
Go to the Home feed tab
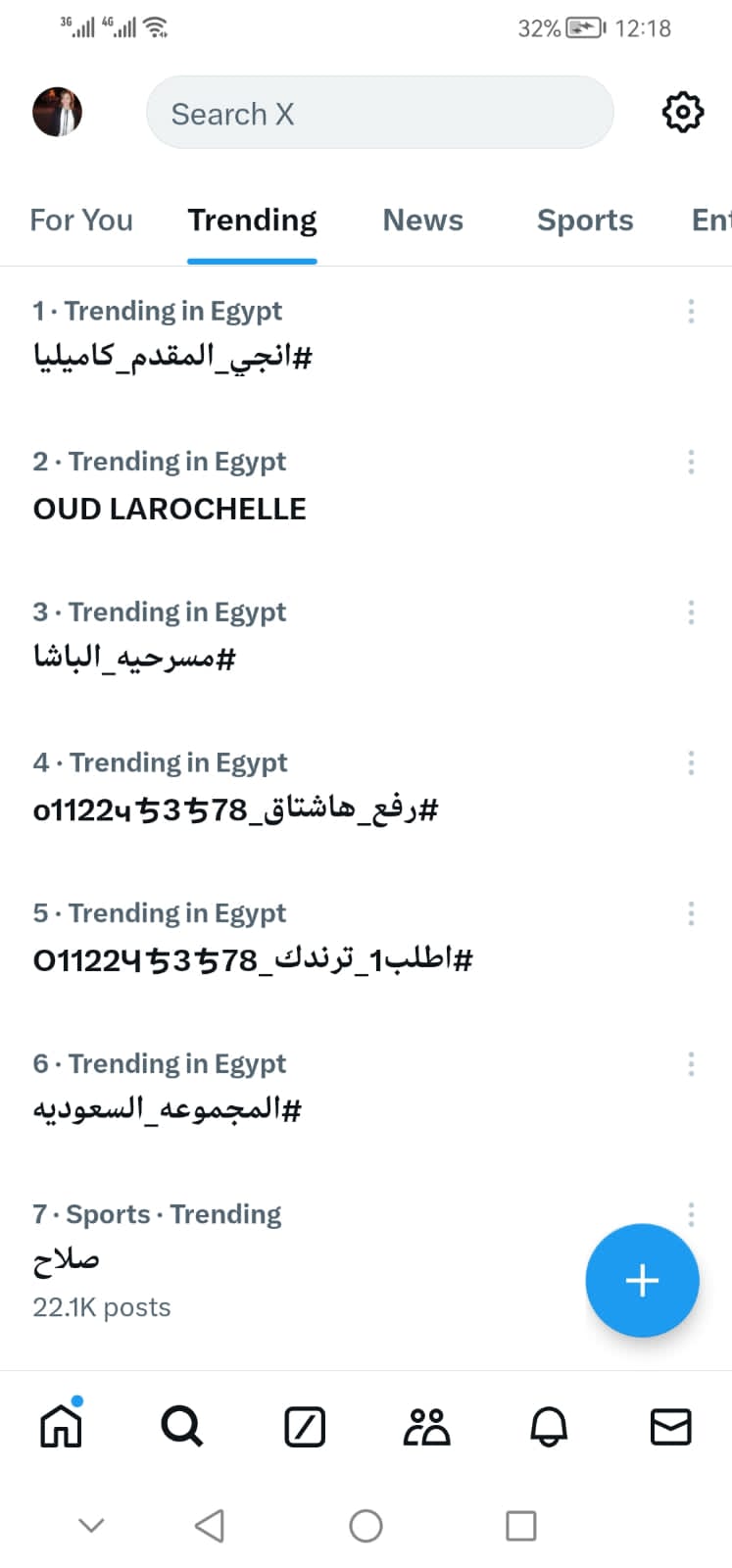[61, 1426]
